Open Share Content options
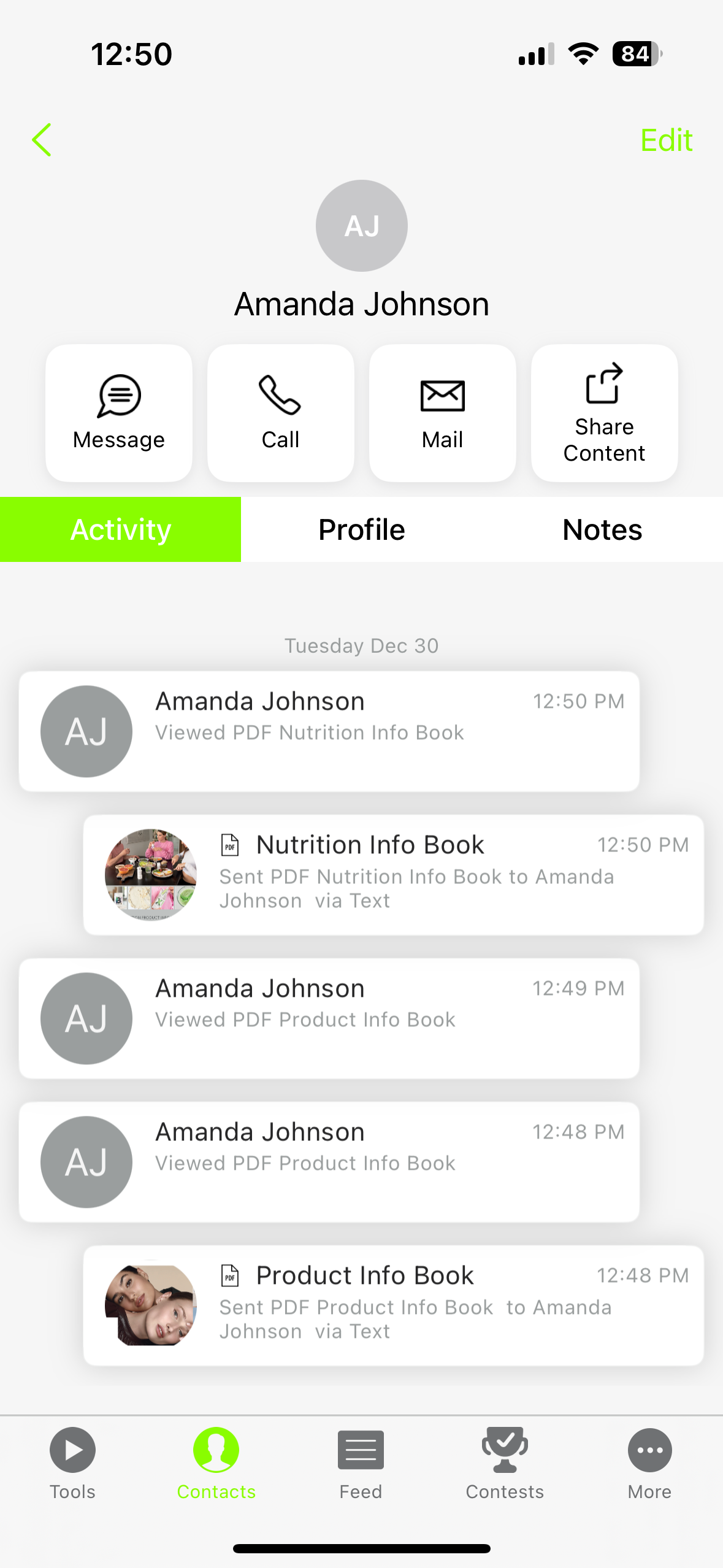Image resolution: width=723 pixels, height=1568 pixels. (x=604, y=413)
